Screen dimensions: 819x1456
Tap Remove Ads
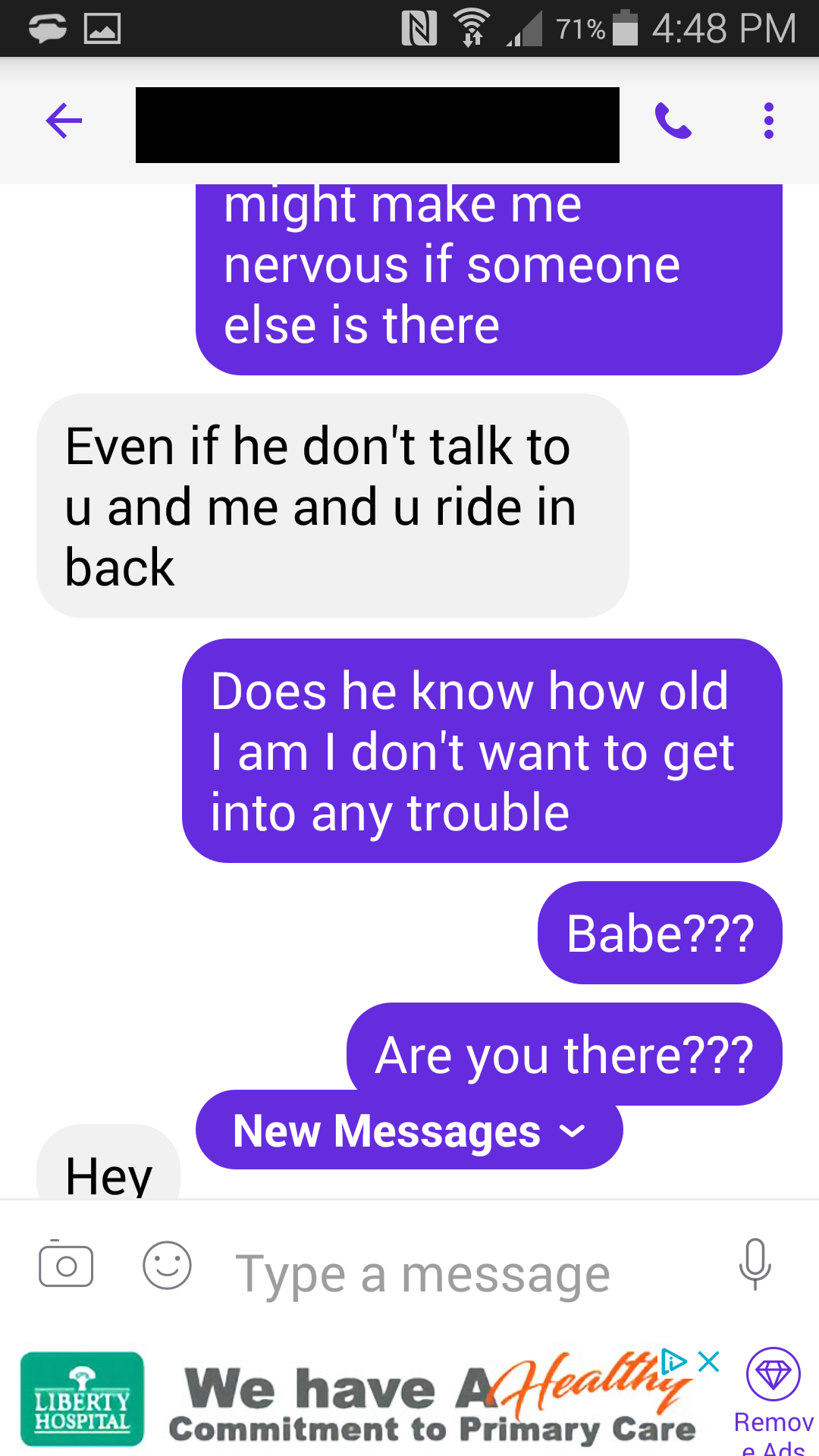pyautogui.click(x=773, y=1403)
